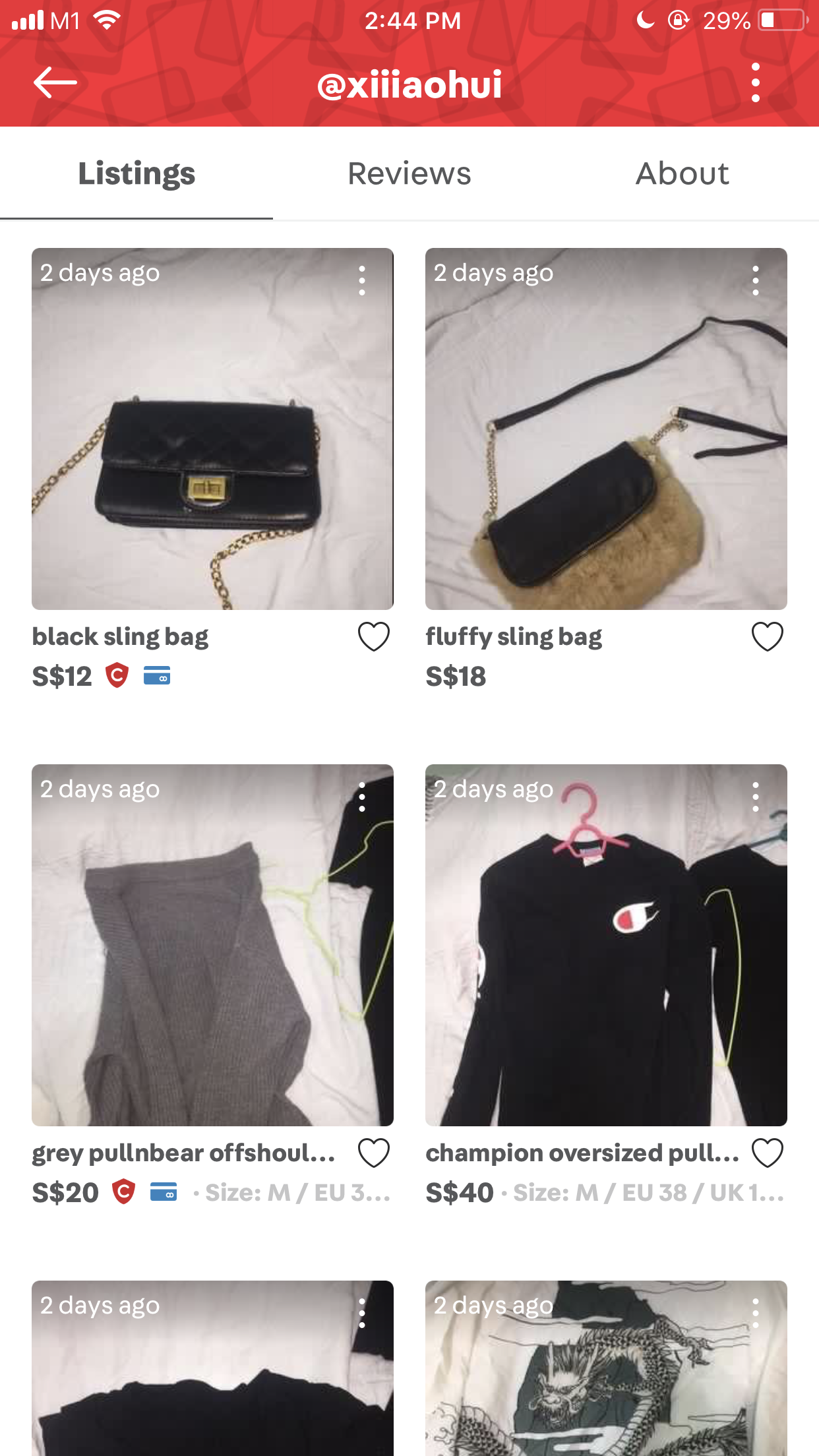The height and width of the screenshot is (1456, 819).
Task: Open options menu on champion pullover listing
Action: pyautogui.click(x=756, y=797)
